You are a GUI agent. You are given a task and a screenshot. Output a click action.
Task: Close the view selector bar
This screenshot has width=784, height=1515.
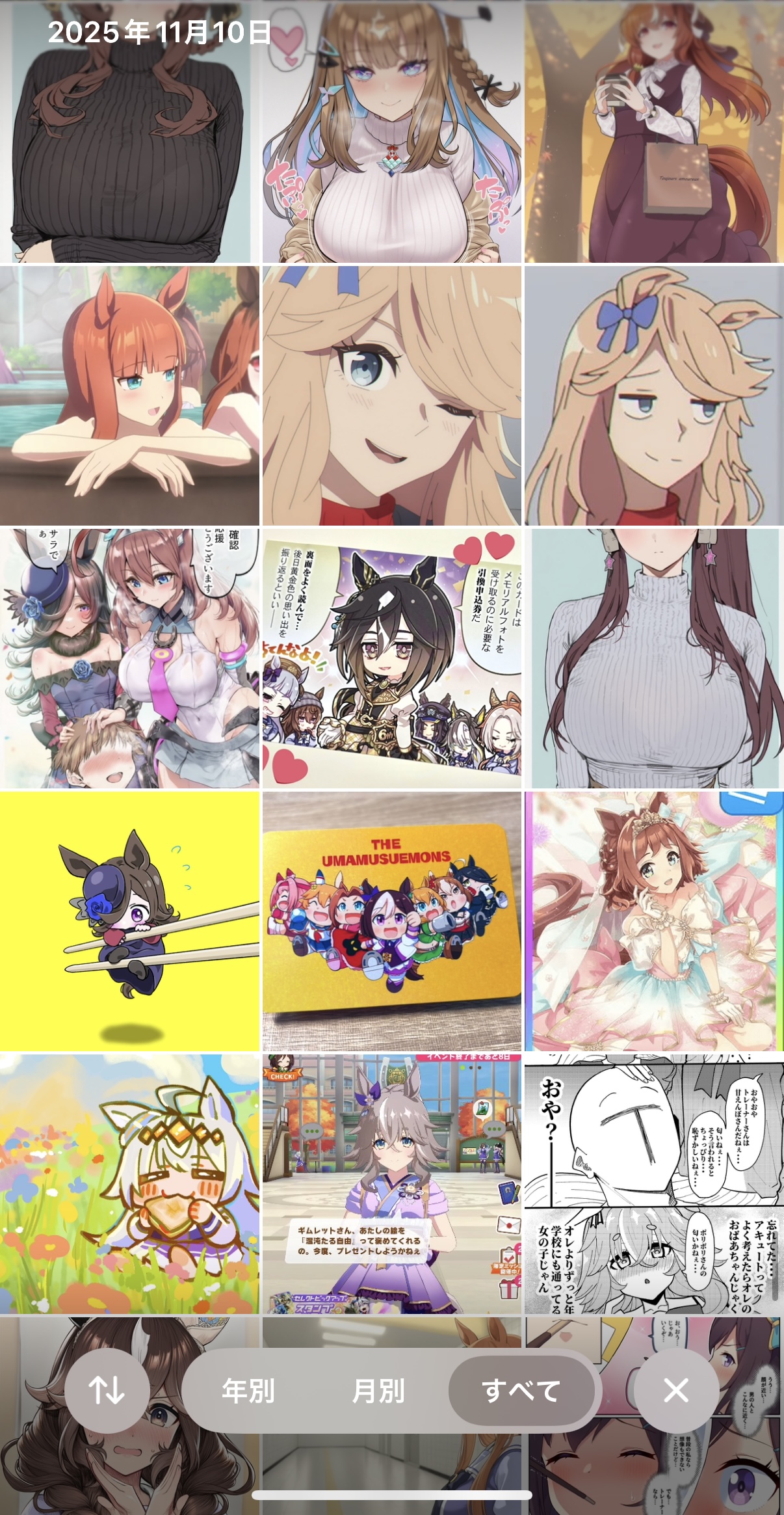click(676, 1391)
